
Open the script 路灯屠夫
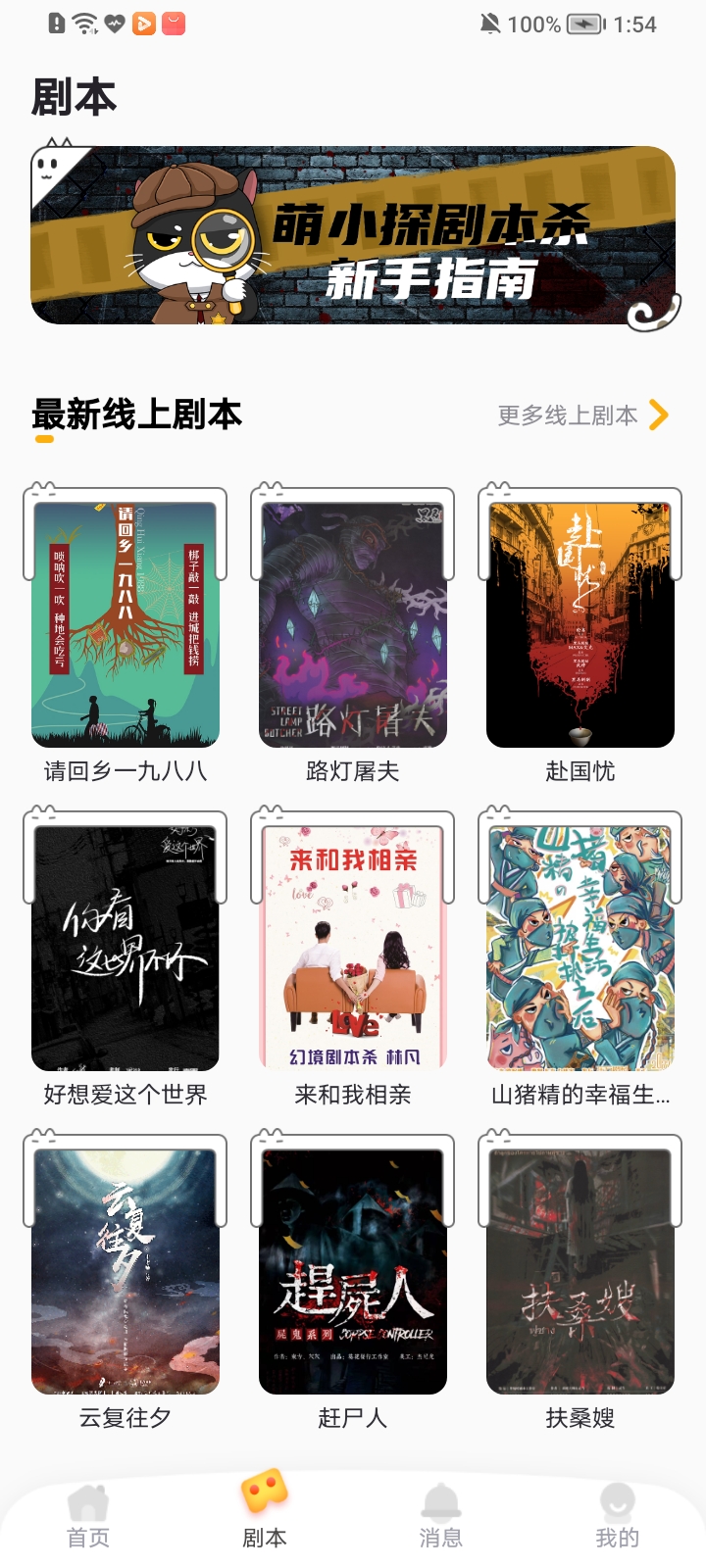click(353, 625)
